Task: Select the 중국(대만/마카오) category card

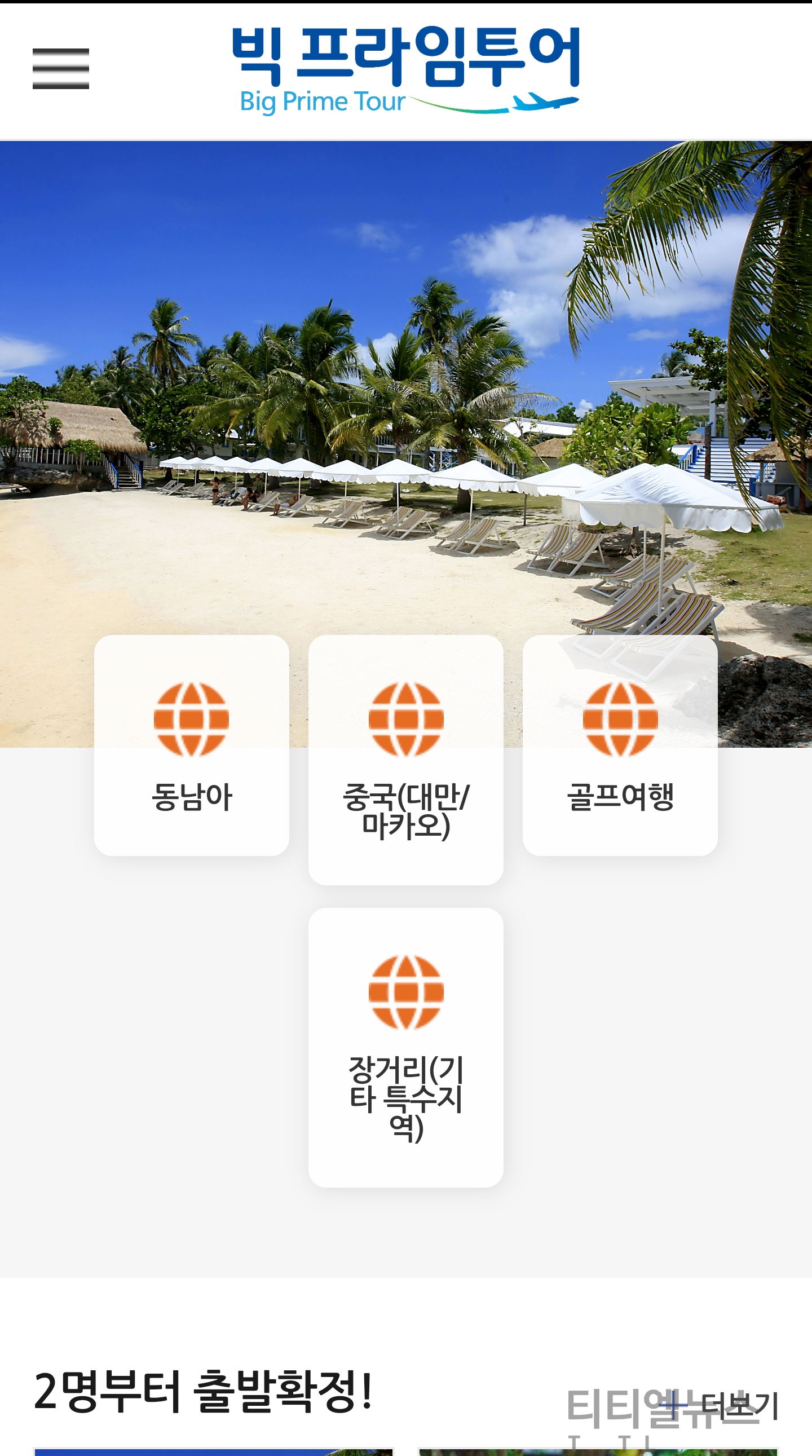Action: (x=405, y=759)
